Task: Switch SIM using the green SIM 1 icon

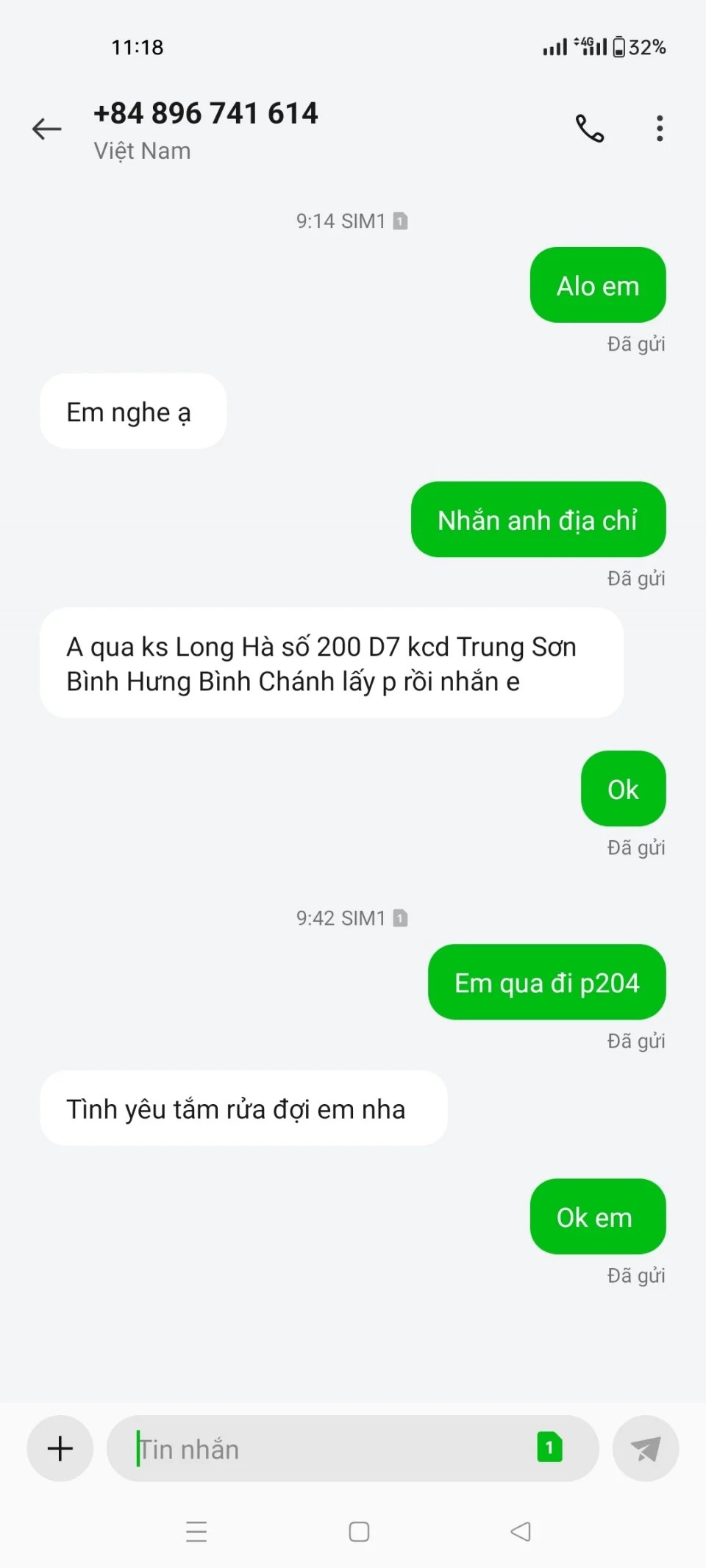Action: [549, 1447]
